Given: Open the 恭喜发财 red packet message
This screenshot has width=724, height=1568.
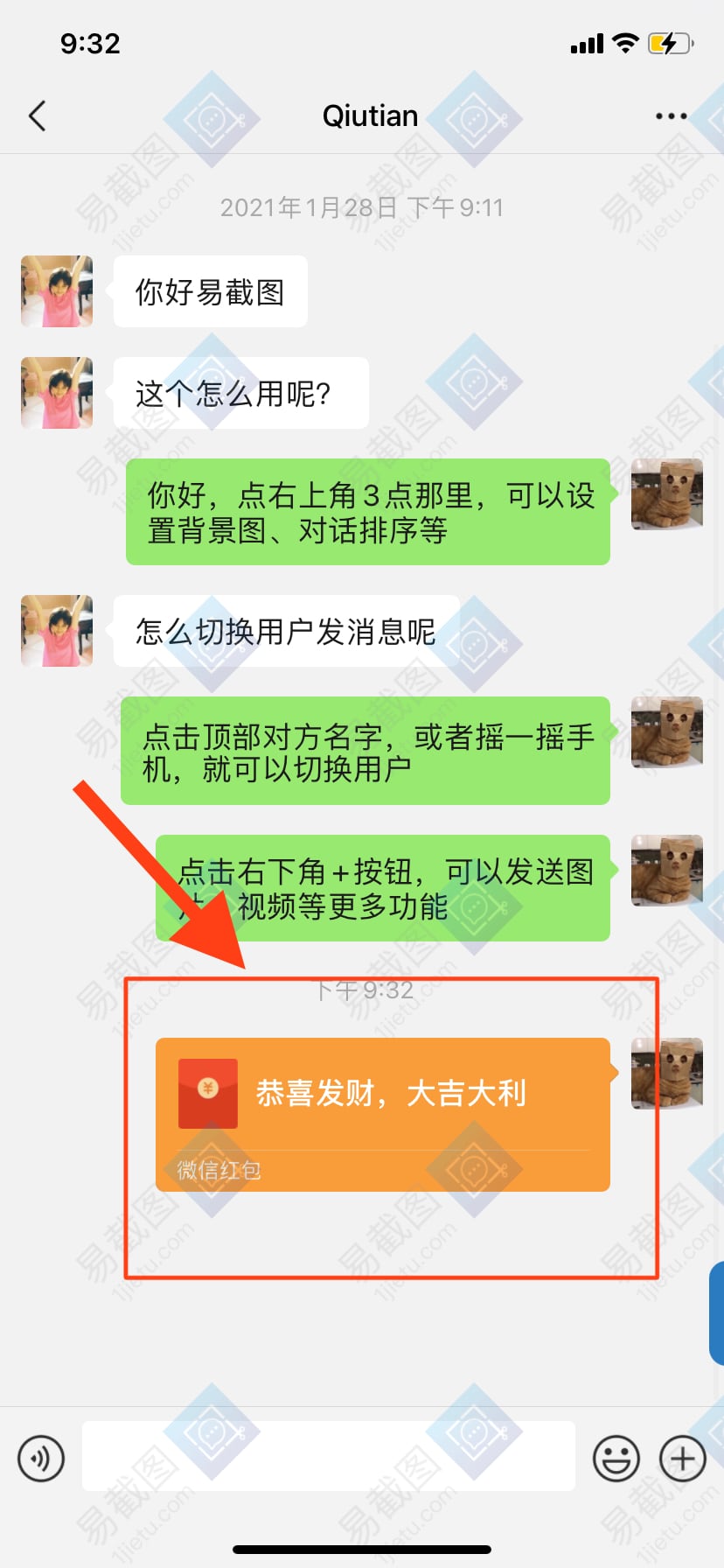Looking at the screenshot, I should click(382, 1113).
